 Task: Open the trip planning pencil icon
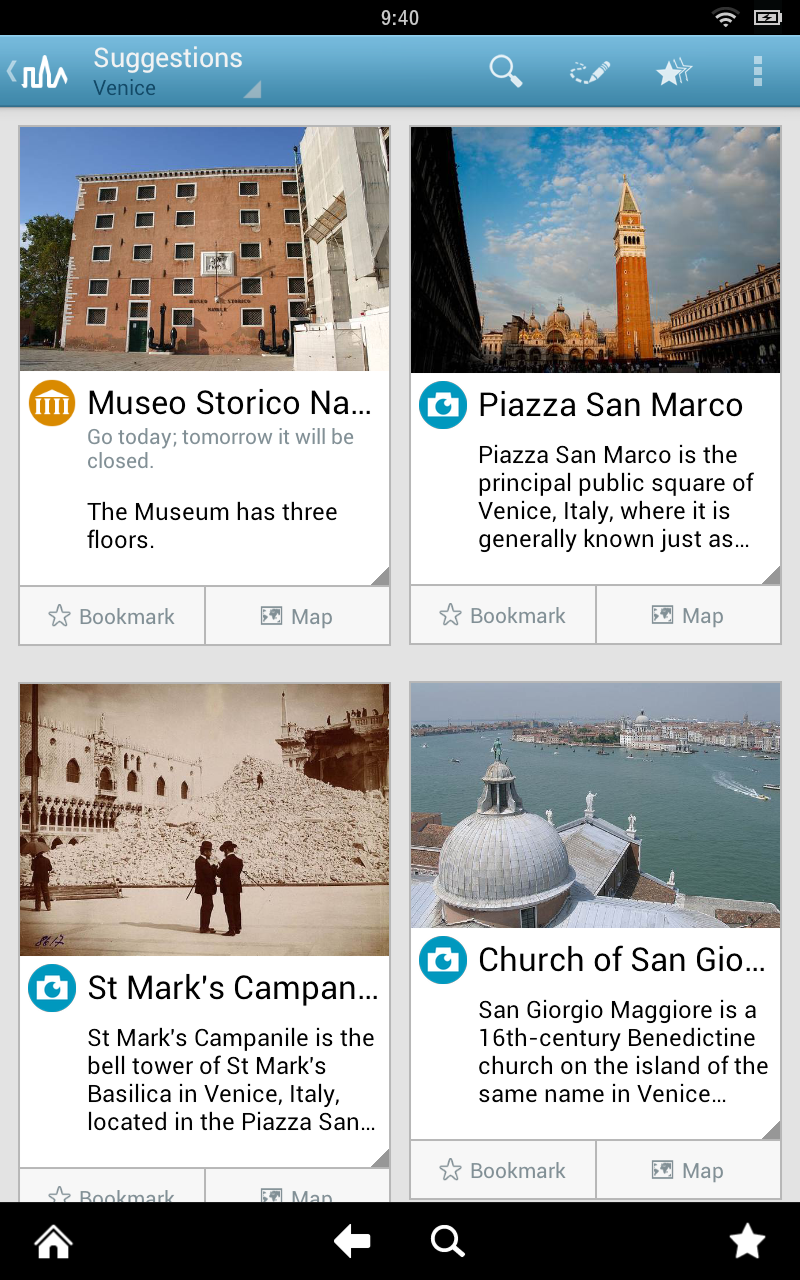pyautogui.click(x=590, y=72)
